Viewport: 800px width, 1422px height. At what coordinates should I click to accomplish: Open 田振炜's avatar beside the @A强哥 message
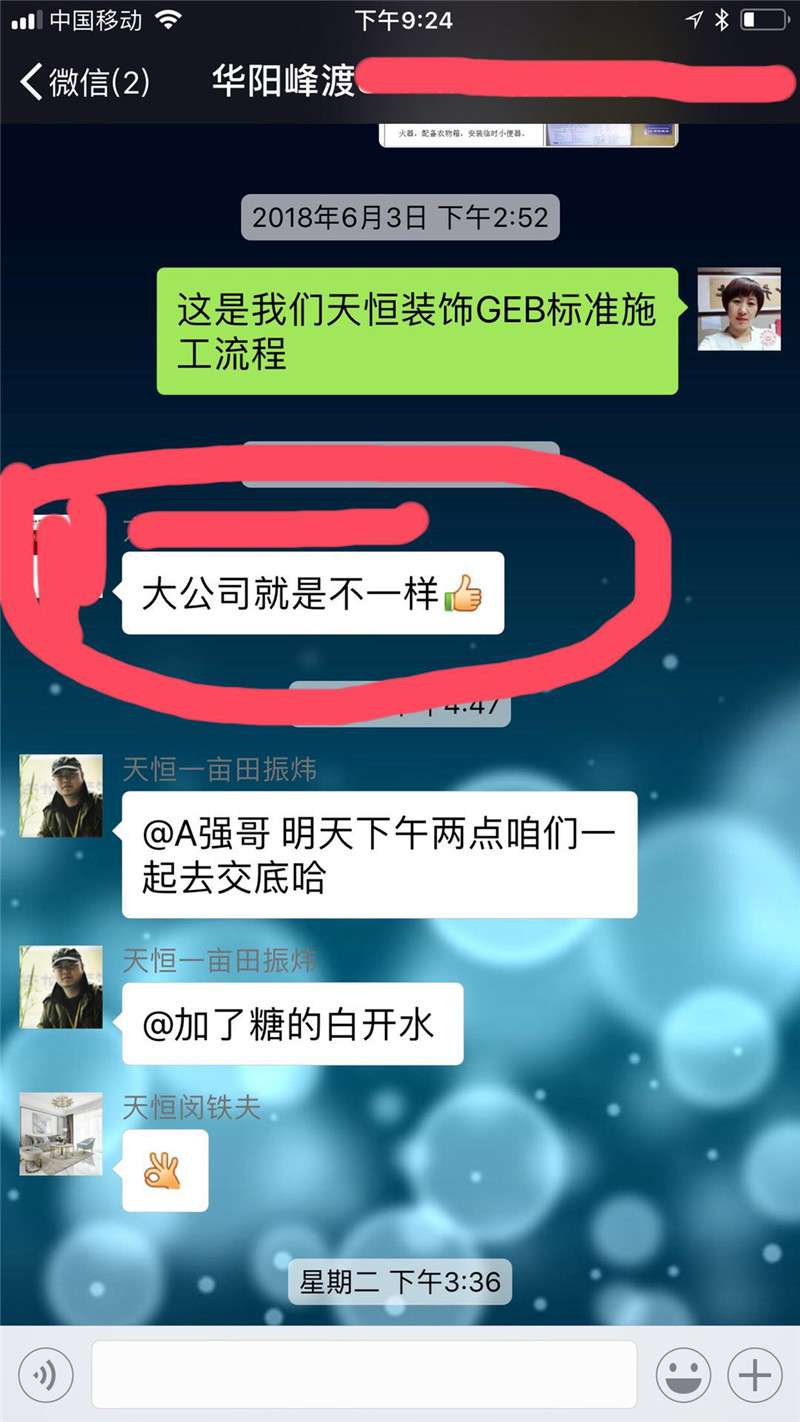(61, 796)
